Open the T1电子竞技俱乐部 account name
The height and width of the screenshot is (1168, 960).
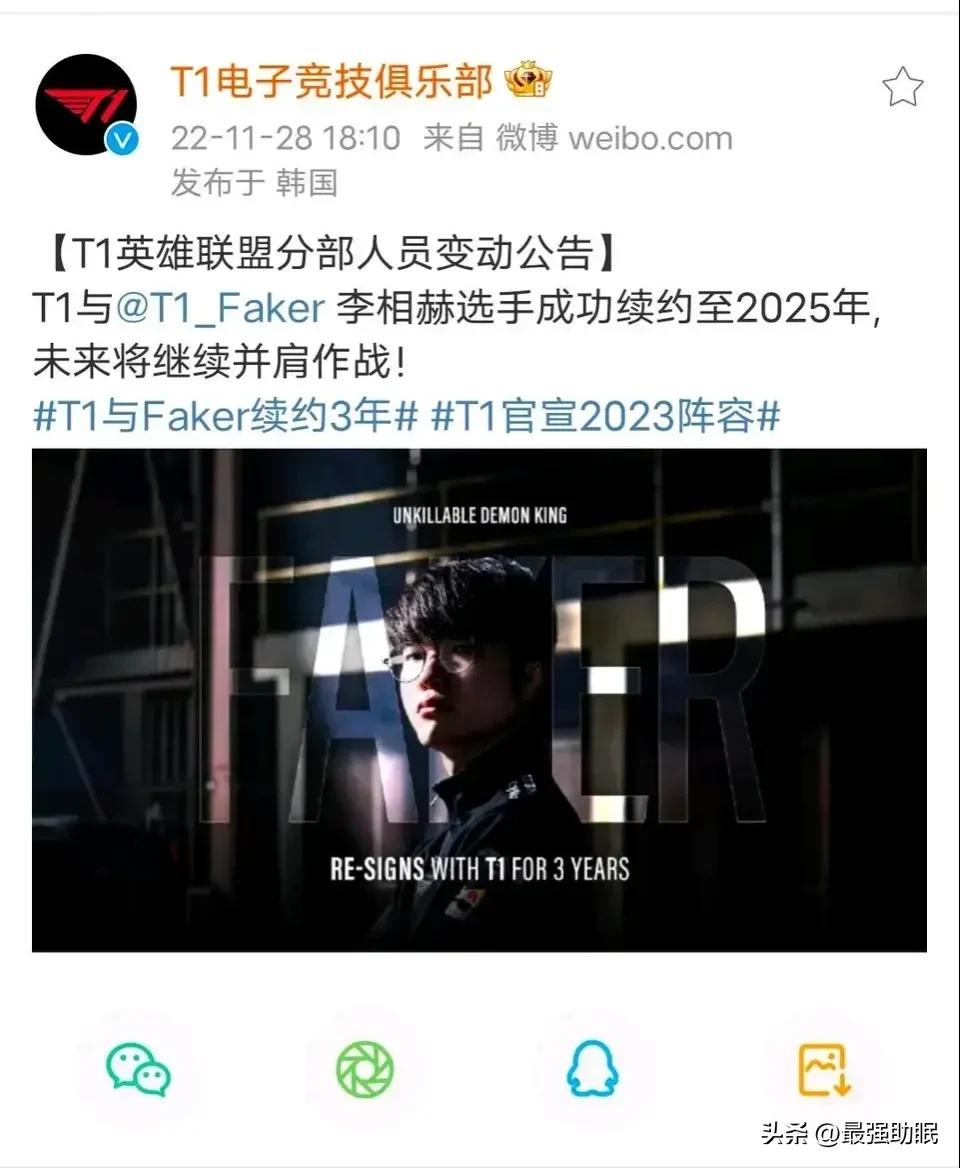pos(331,81)
